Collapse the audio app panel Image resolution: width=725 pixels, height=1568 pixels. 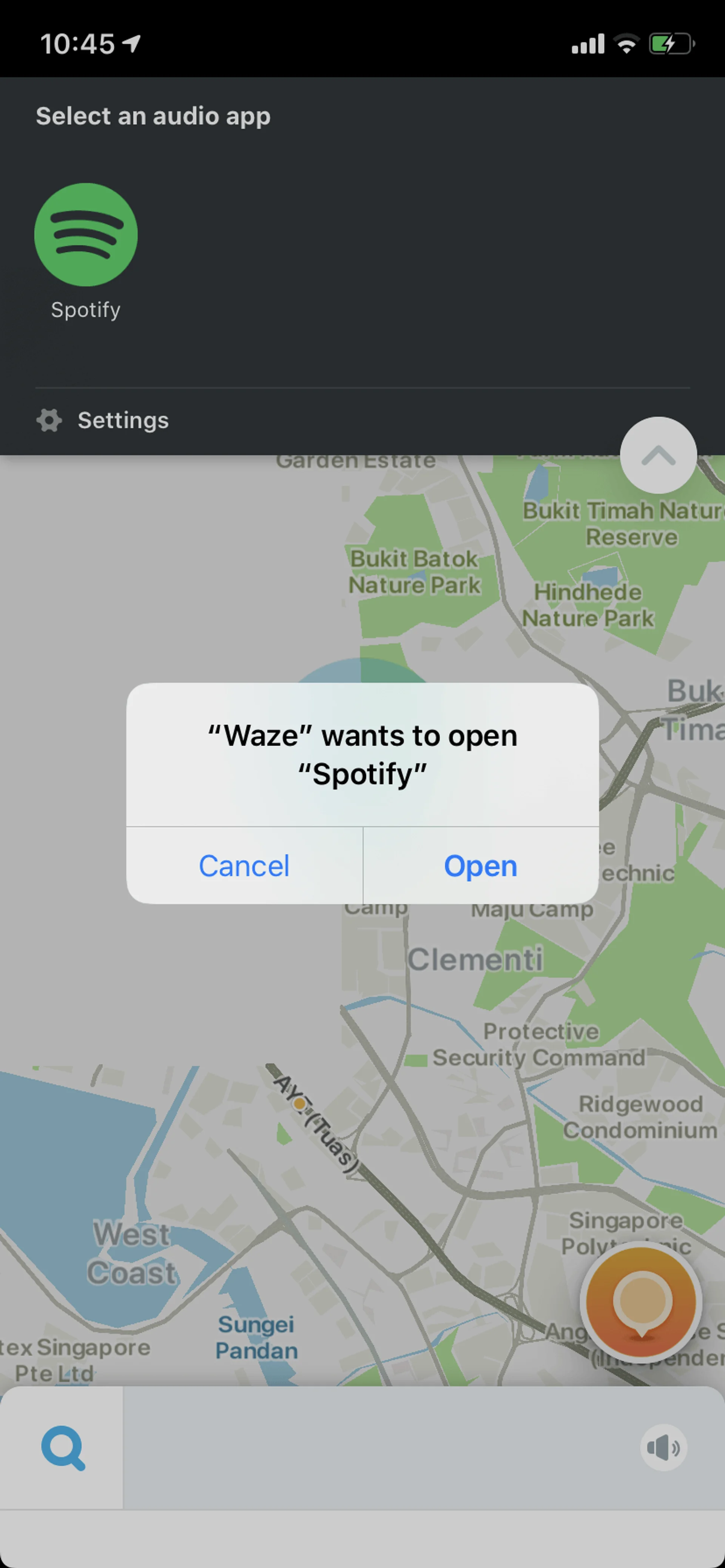tap(658, 455)
